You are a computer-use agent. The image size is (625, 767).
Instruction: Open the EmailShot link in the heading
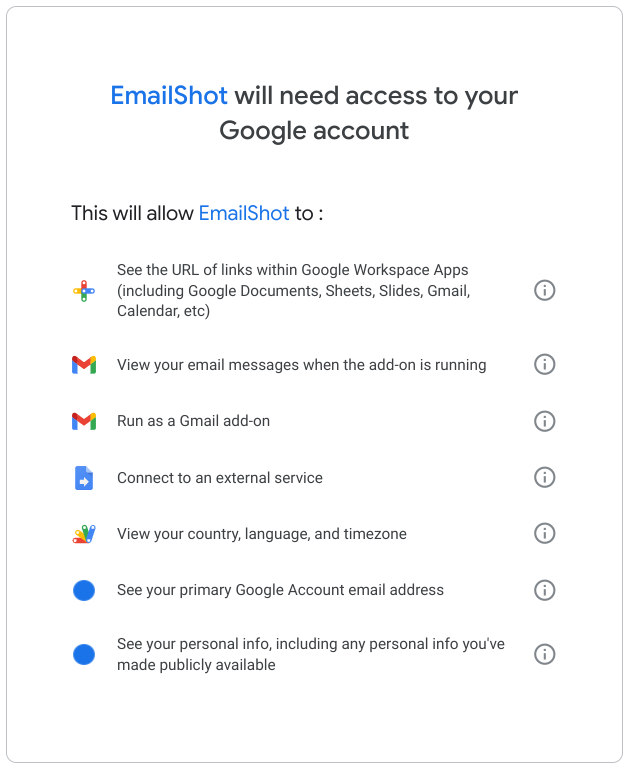click(x=169, y=96)
